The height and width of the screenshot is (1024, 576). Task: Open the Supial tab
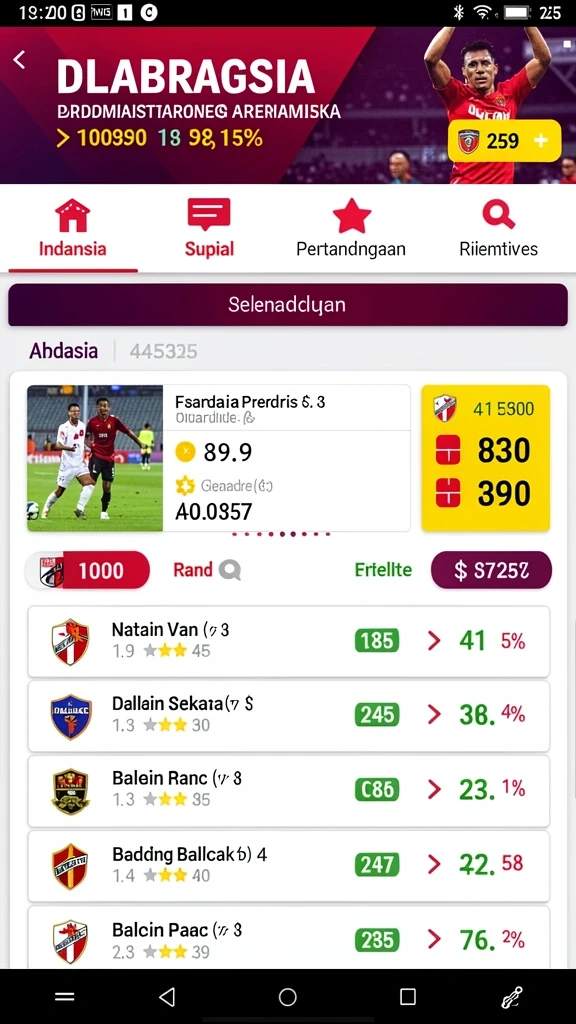click(209, 229)
